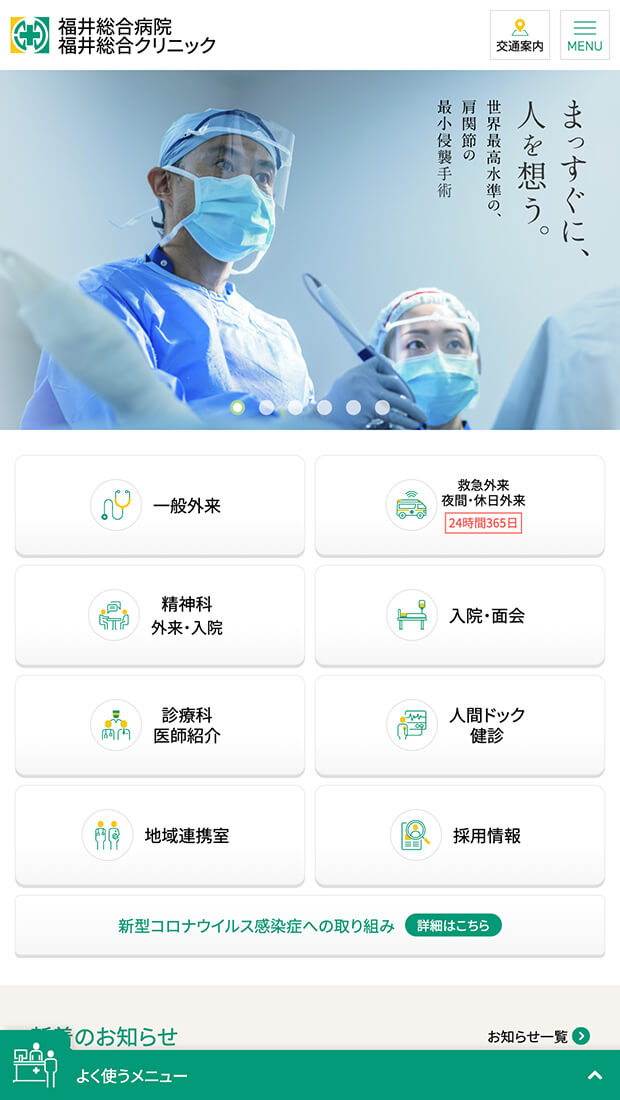The height and width of the screenshot is (1100, 620).
Task: Open 救急外来 夜間・休日外来 card
Action: [459, 505]
